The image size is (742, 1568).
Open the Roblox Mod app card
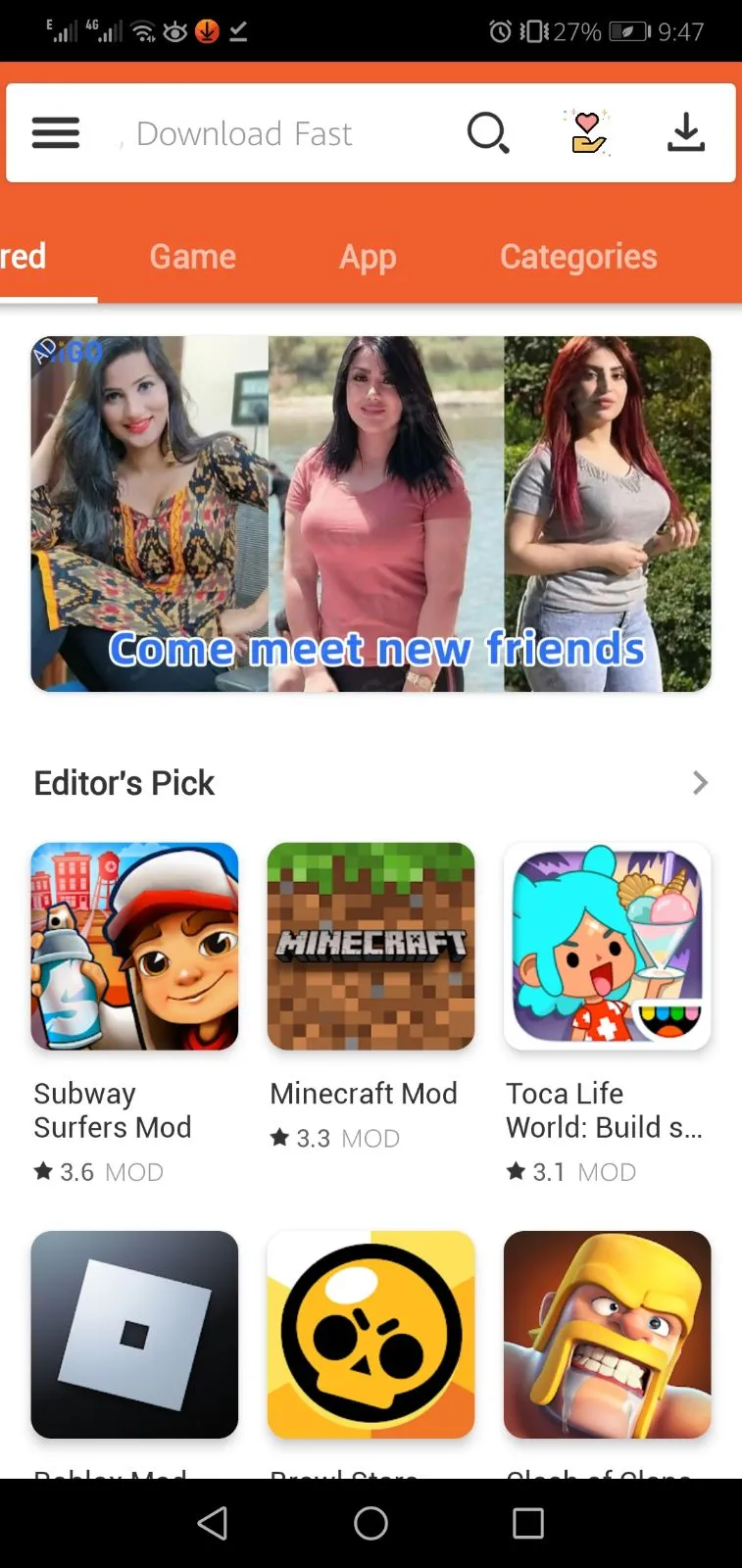tap(134, 1335)
